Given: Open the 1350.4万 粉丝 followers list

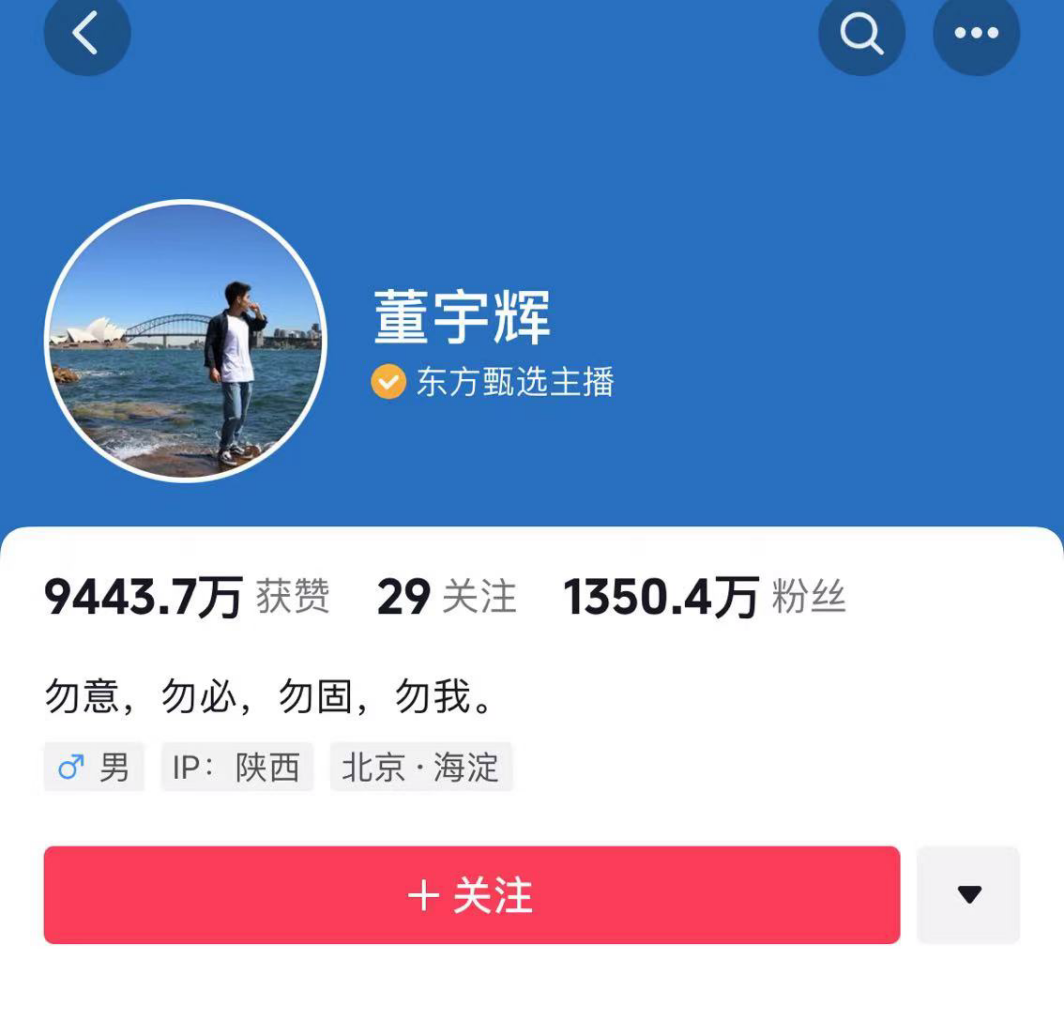Looking at the screenshot, I should coord(704,598).
